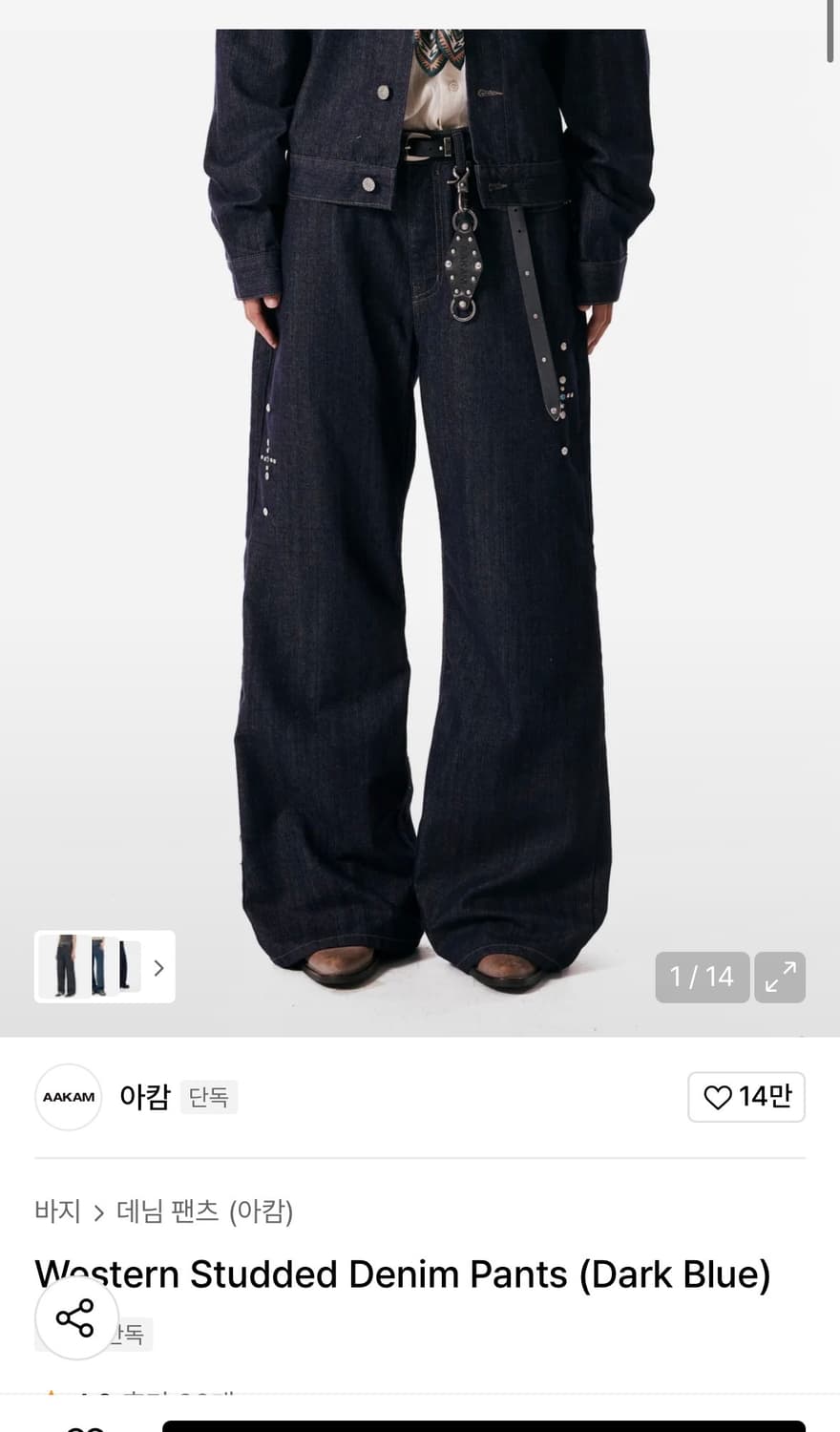The image size is (840, 1432).
Task: Open more photos with the thumbnail arrow
Action: tap(157, 967)
